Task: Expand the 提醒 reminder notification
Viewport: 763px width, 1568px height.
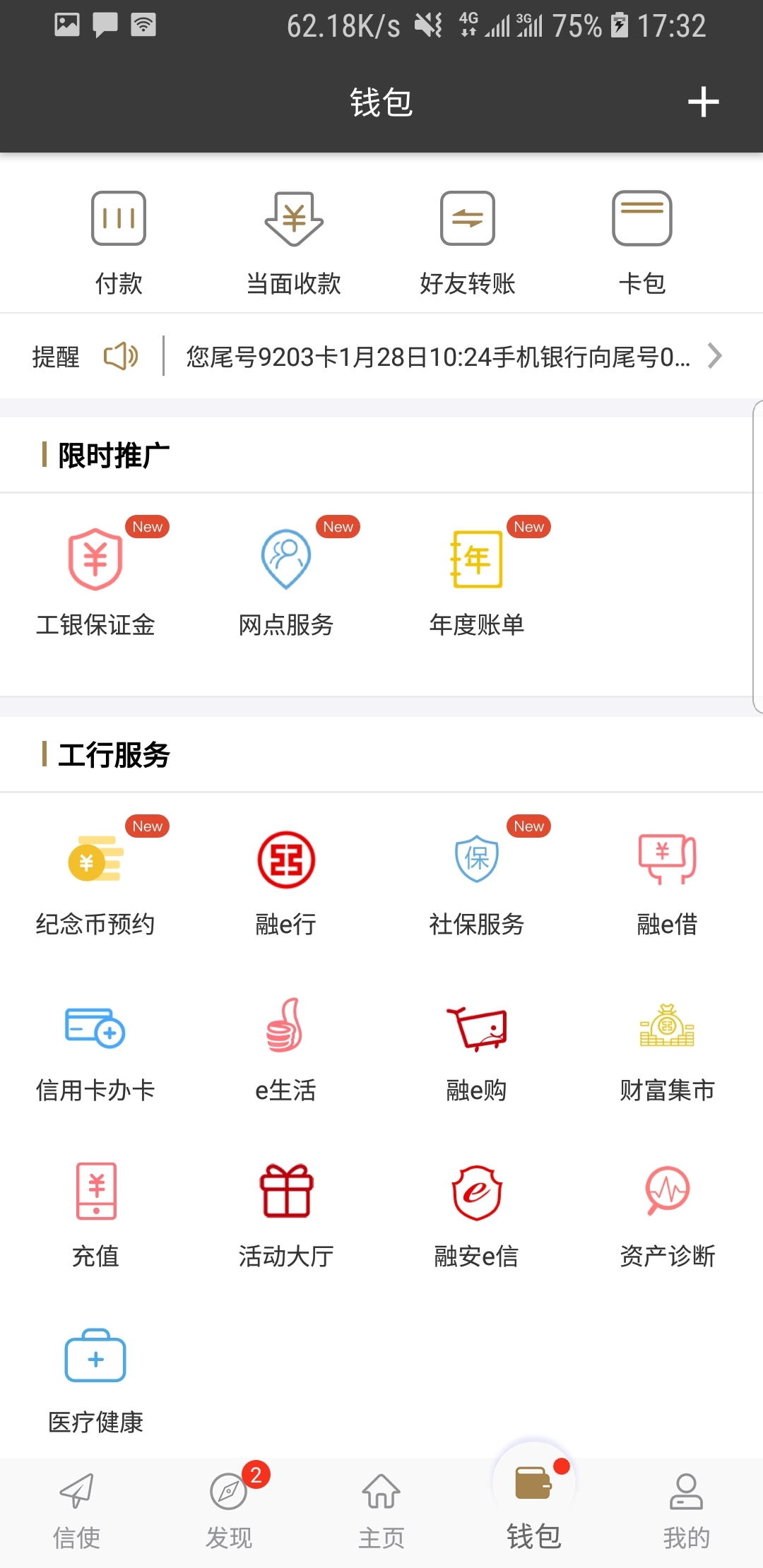Action: [x=438, y=357]
